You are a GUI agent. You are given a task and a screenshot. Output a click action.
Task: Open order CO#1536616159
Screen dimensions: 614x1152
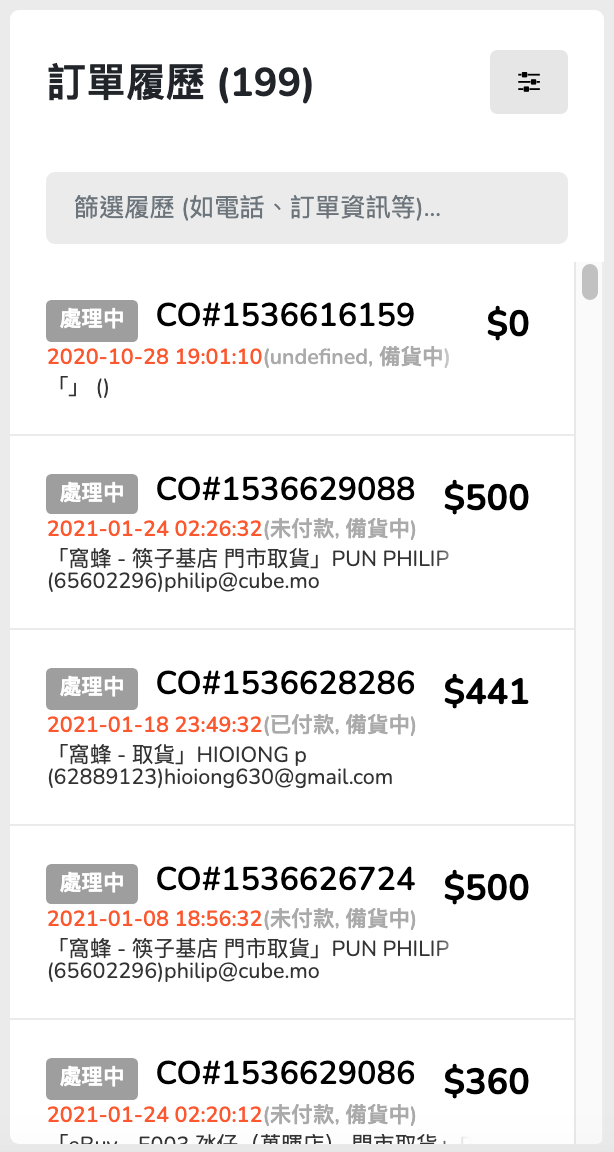click(x=292, y=349)
